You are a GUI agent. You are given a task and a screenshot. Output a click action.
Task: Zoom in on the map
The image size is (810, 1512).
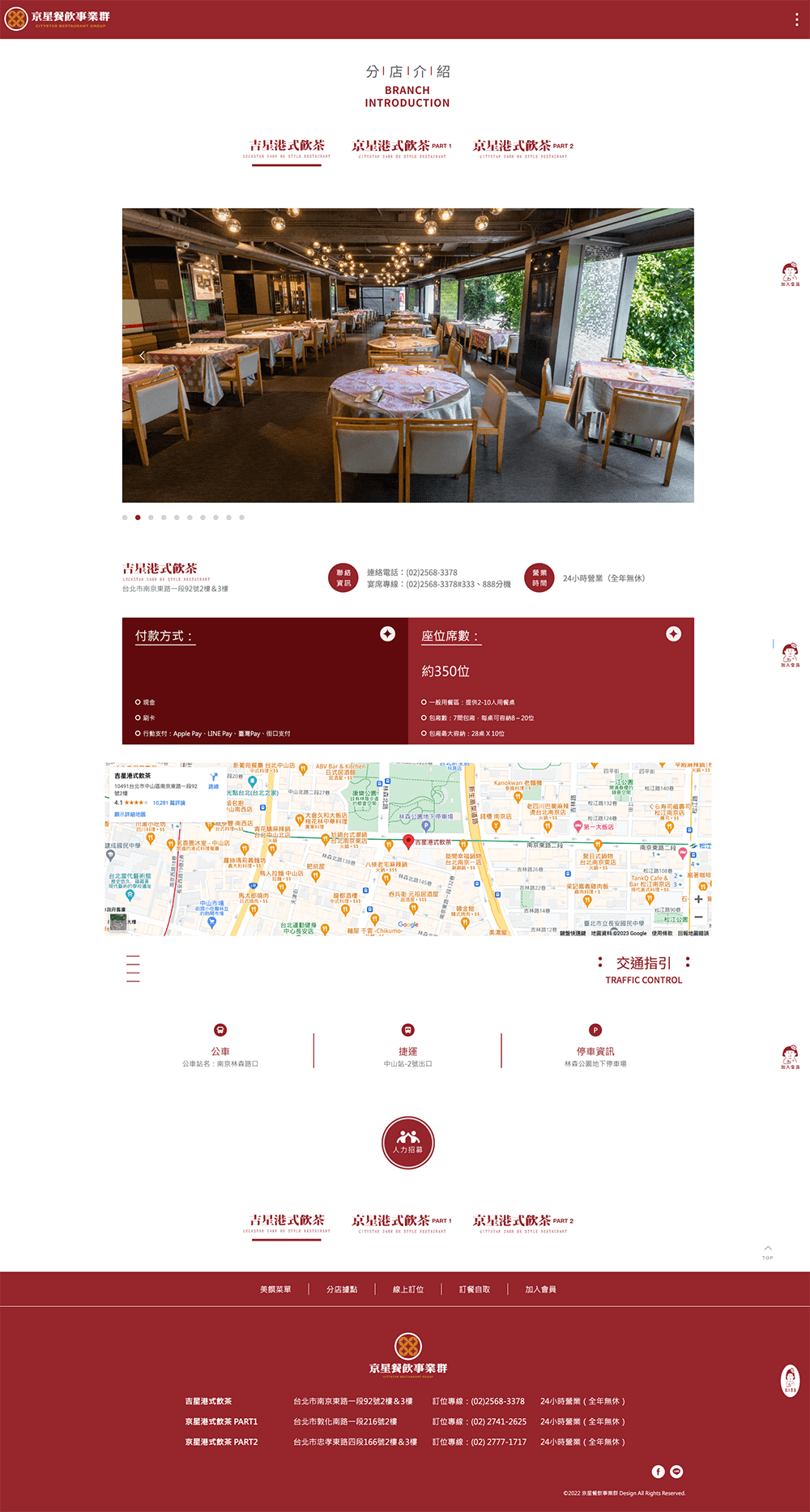[698, 899]
